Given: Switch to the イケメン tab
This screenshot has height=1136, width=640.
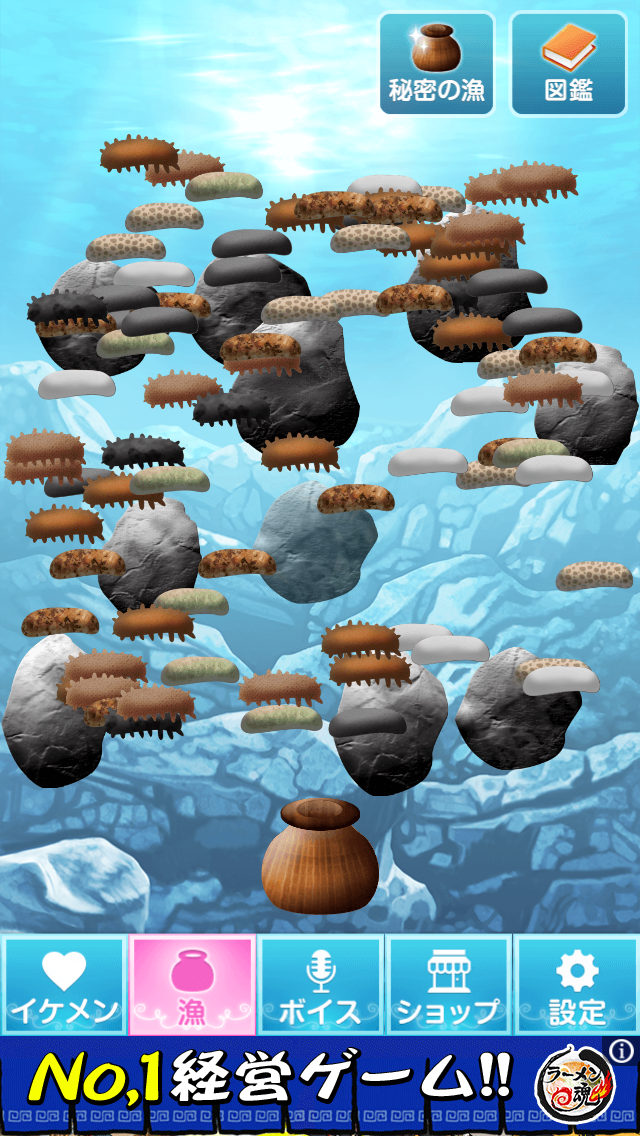Looking at the screenshot, I should [x=64, y=984].
